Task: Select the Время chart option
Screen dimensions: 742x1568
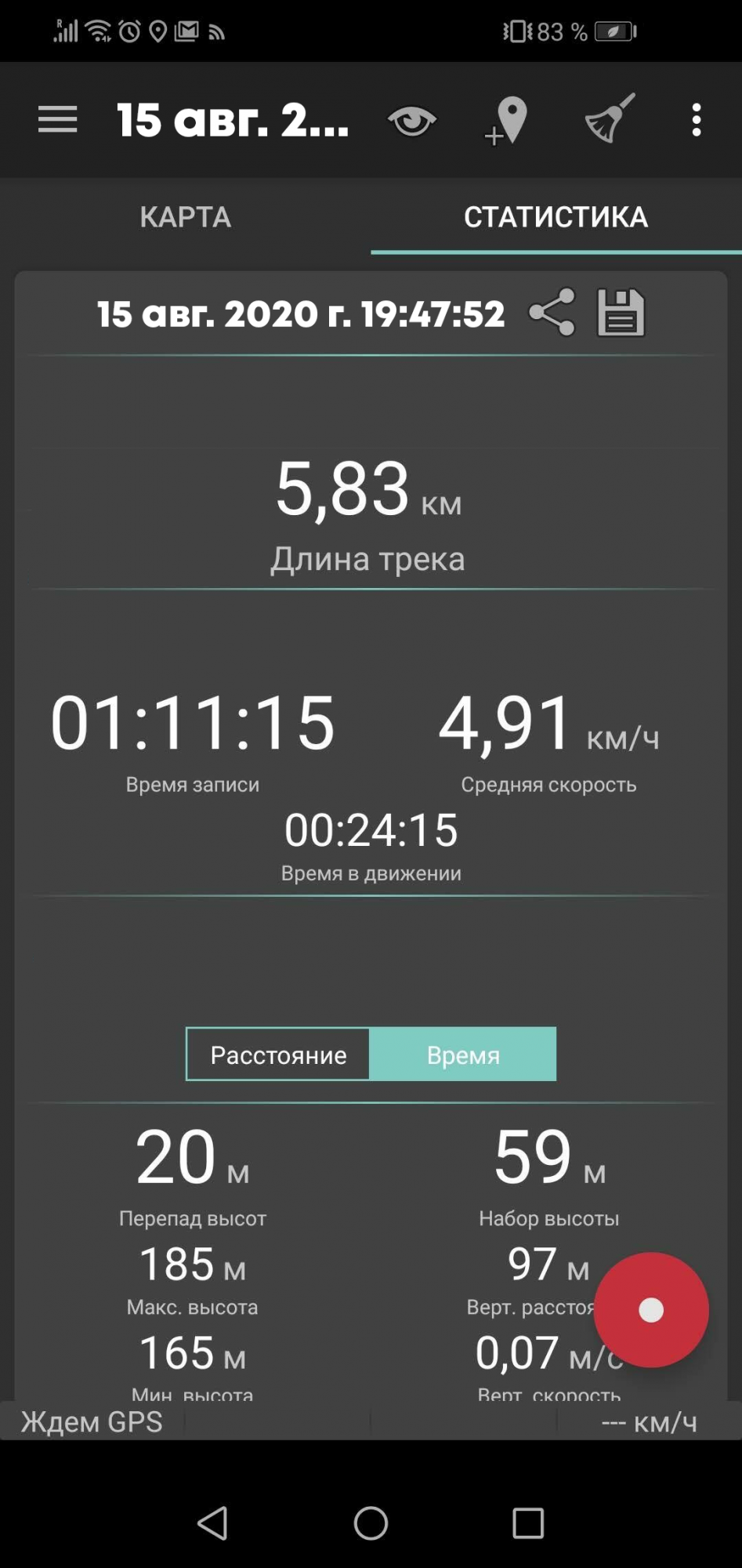Action: [x=463, y=1054]
